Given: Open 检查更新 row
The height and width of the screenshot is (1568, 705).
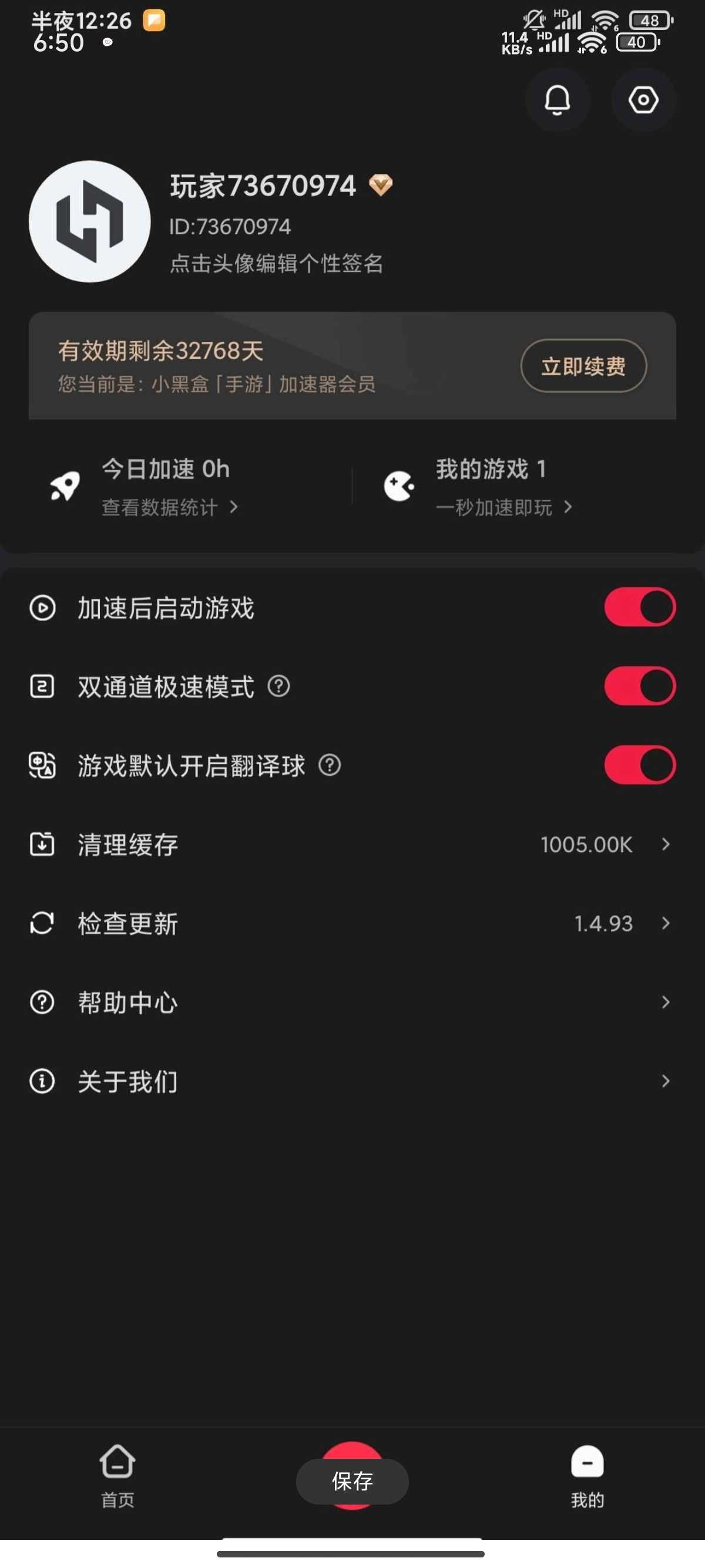Looking at the screenshot, I should click(352, 923).
